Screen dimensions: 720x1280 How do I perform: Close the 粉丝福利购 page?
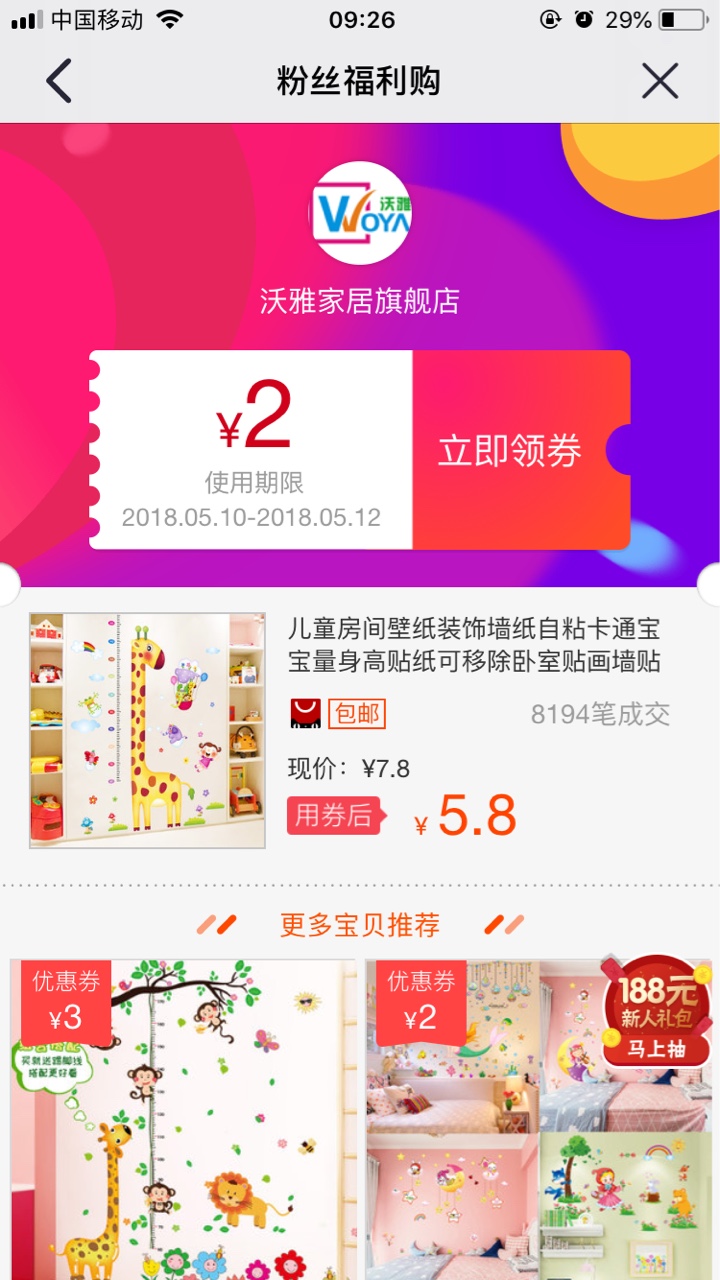[x=660, y=81]
